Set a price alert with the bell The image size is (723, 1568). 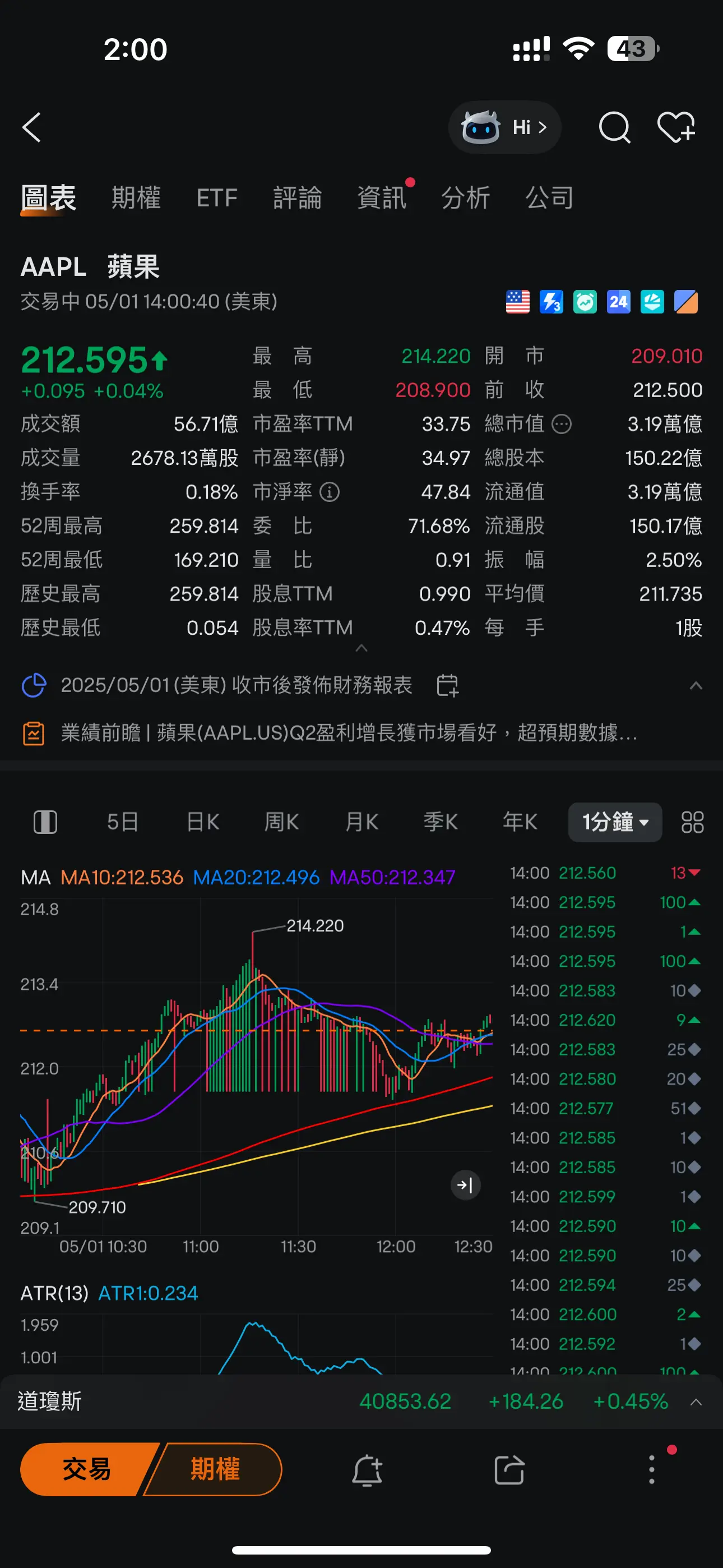point(367,1470)
